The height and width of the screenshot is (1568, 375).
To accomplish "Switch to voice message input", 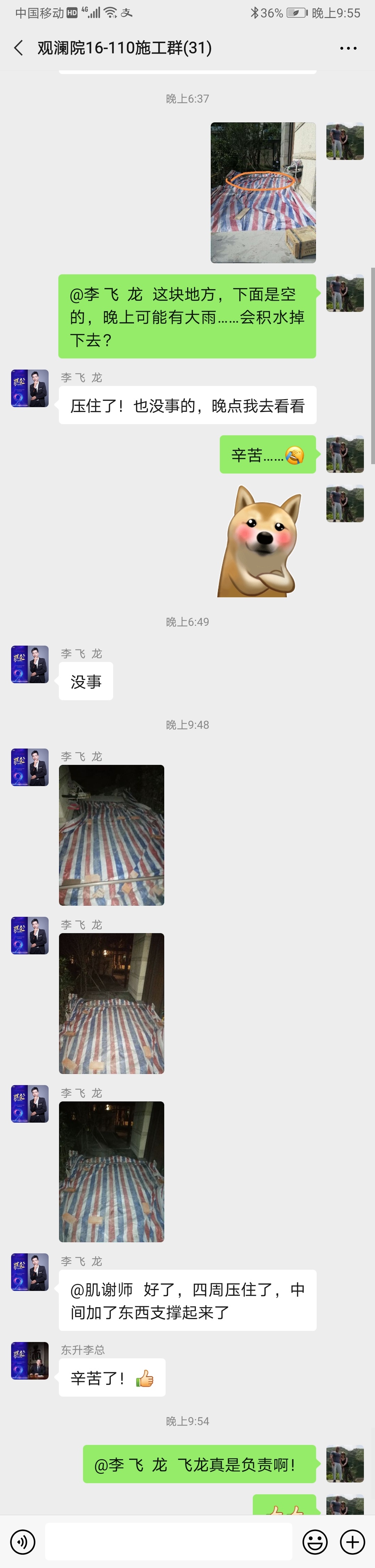I will pos(23,1541).
